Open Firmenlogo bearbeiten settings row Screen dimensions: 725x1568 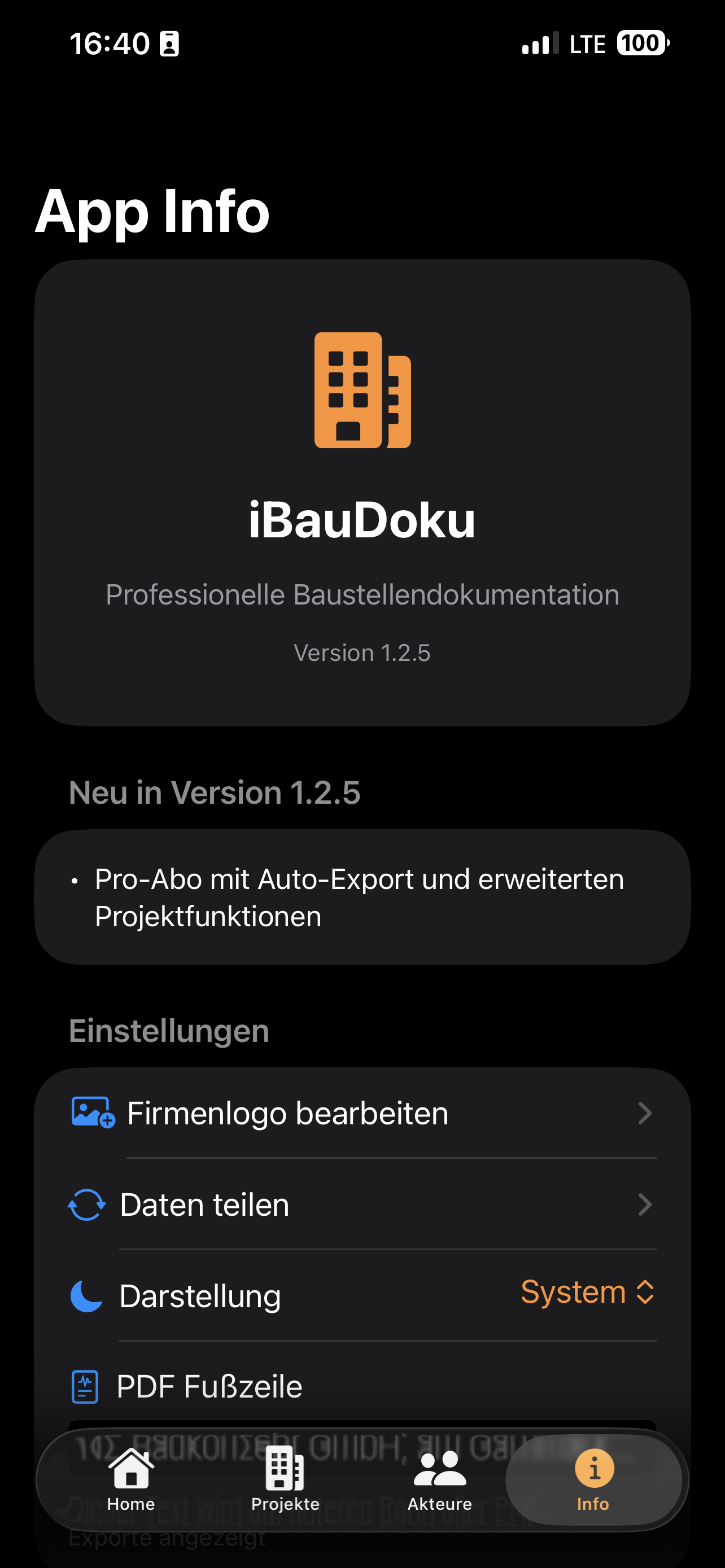(x=362, y=1113)
